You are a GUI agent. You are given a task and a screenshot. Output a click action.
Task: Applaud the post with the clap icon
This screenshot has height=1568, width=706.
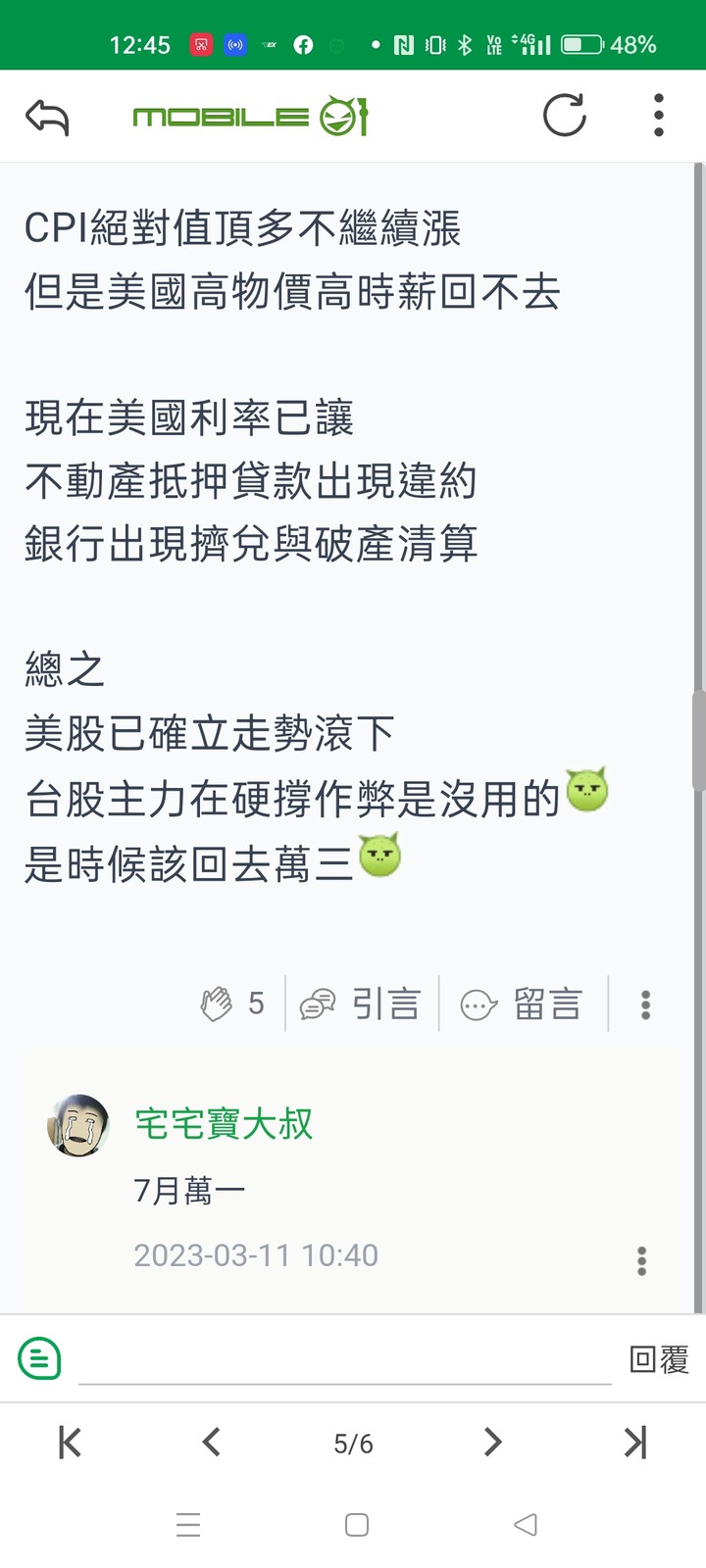coord(218,1004)
